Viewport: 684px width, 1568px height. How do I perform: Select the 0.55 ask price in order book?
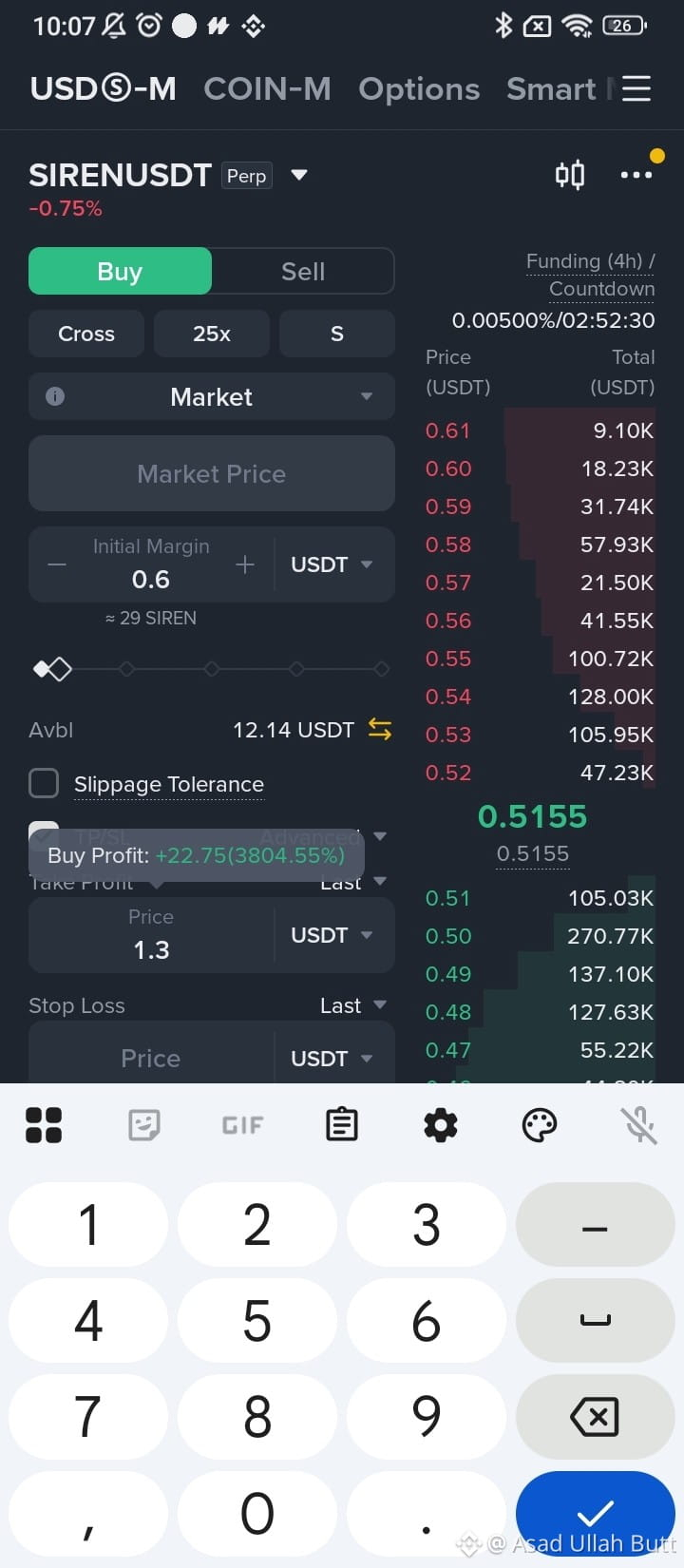click(x=448, y=659)
